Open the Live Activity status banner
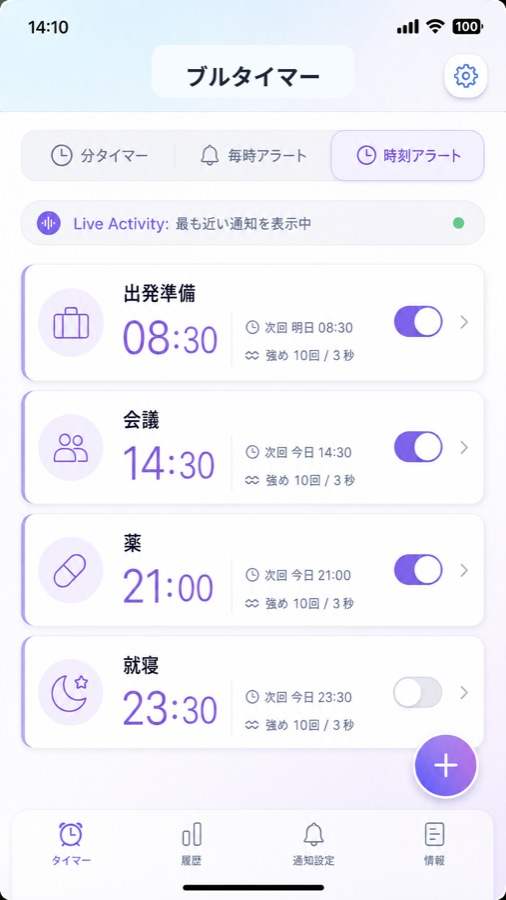Image resolution: width=506 pixels, height=900 pixels. tap(253, 223)
